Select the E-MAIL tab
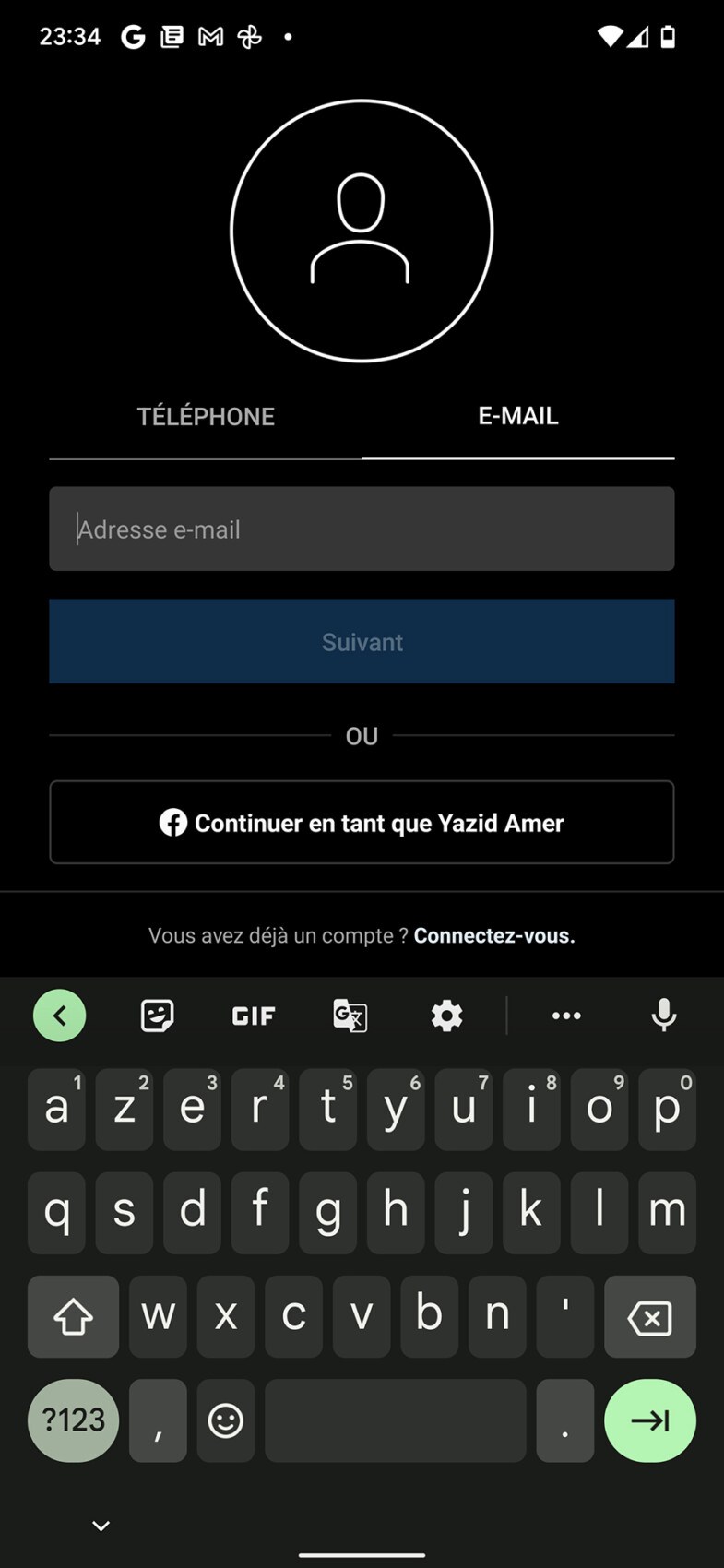The width and height of the screenshot is (724, 1568). click(517, 417)
